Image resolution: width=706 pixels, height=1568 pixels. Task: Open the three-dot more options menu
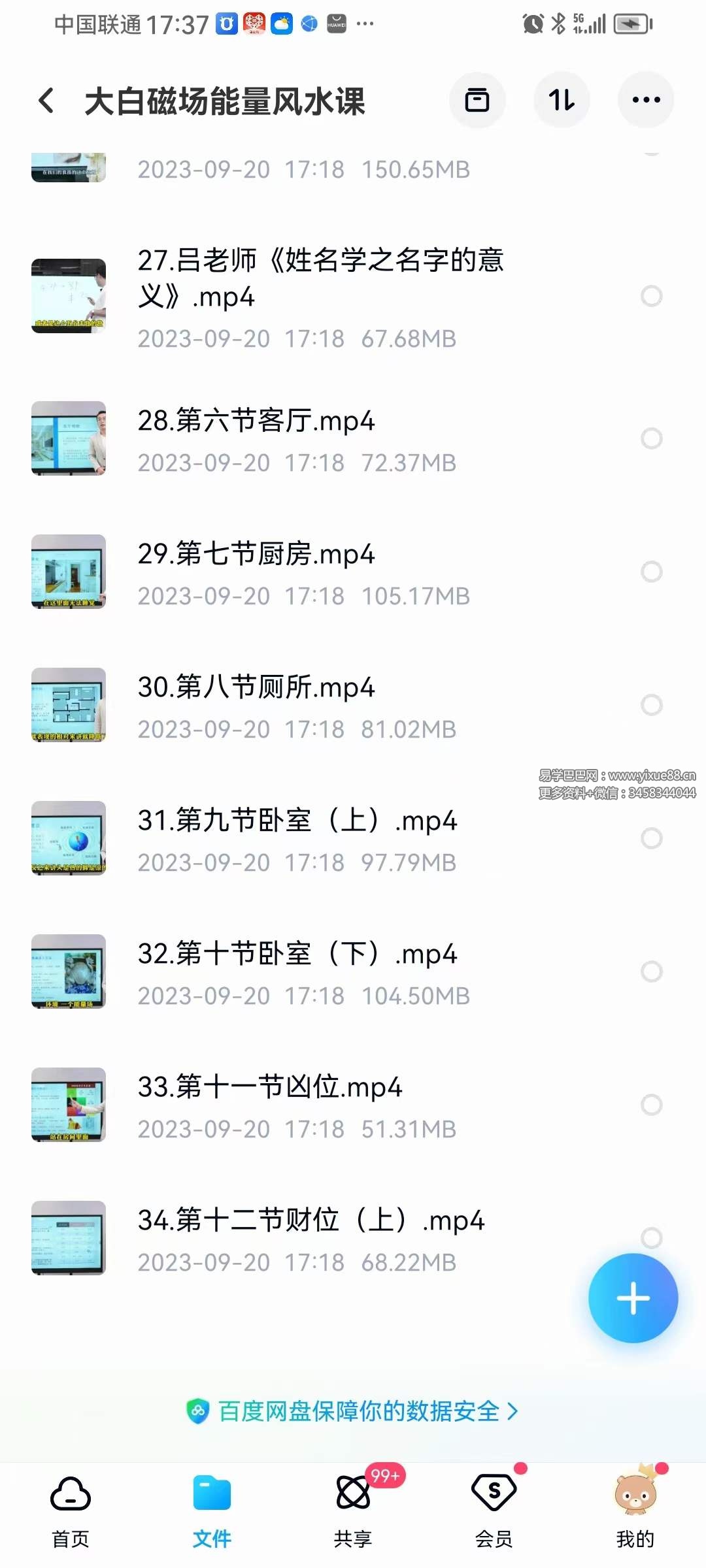click(646, 99)
